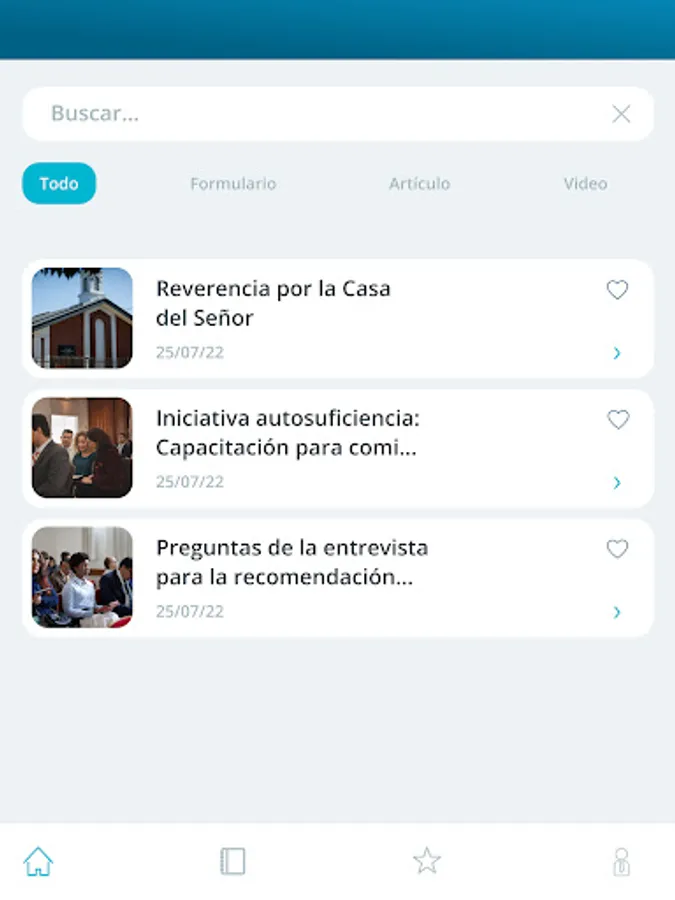Select the Todo filter
The height and width of the screenshot is (900, 675).
59,184
